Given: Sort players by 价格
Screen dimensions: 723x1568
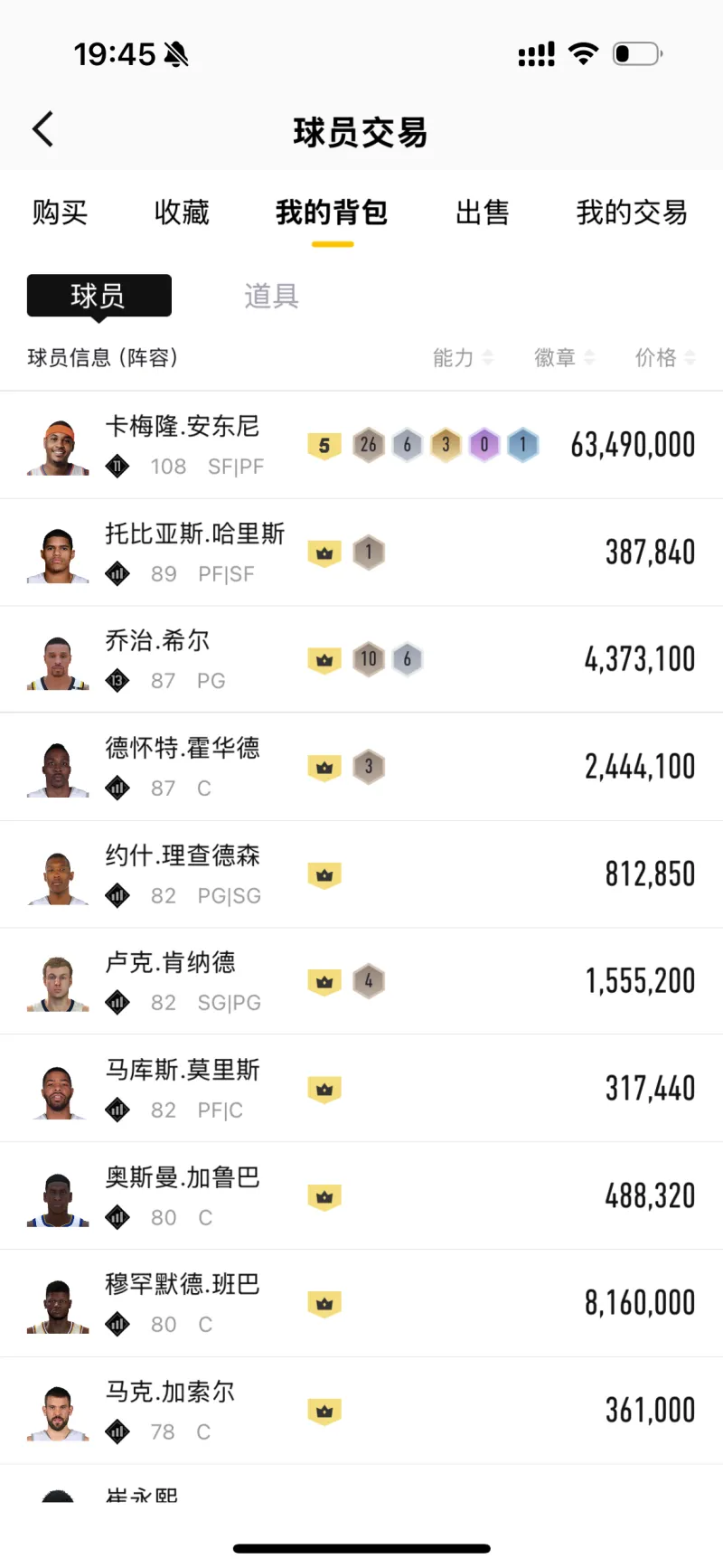Looking at the screenshot, I should pyautogui.click(x=664, y=358).
